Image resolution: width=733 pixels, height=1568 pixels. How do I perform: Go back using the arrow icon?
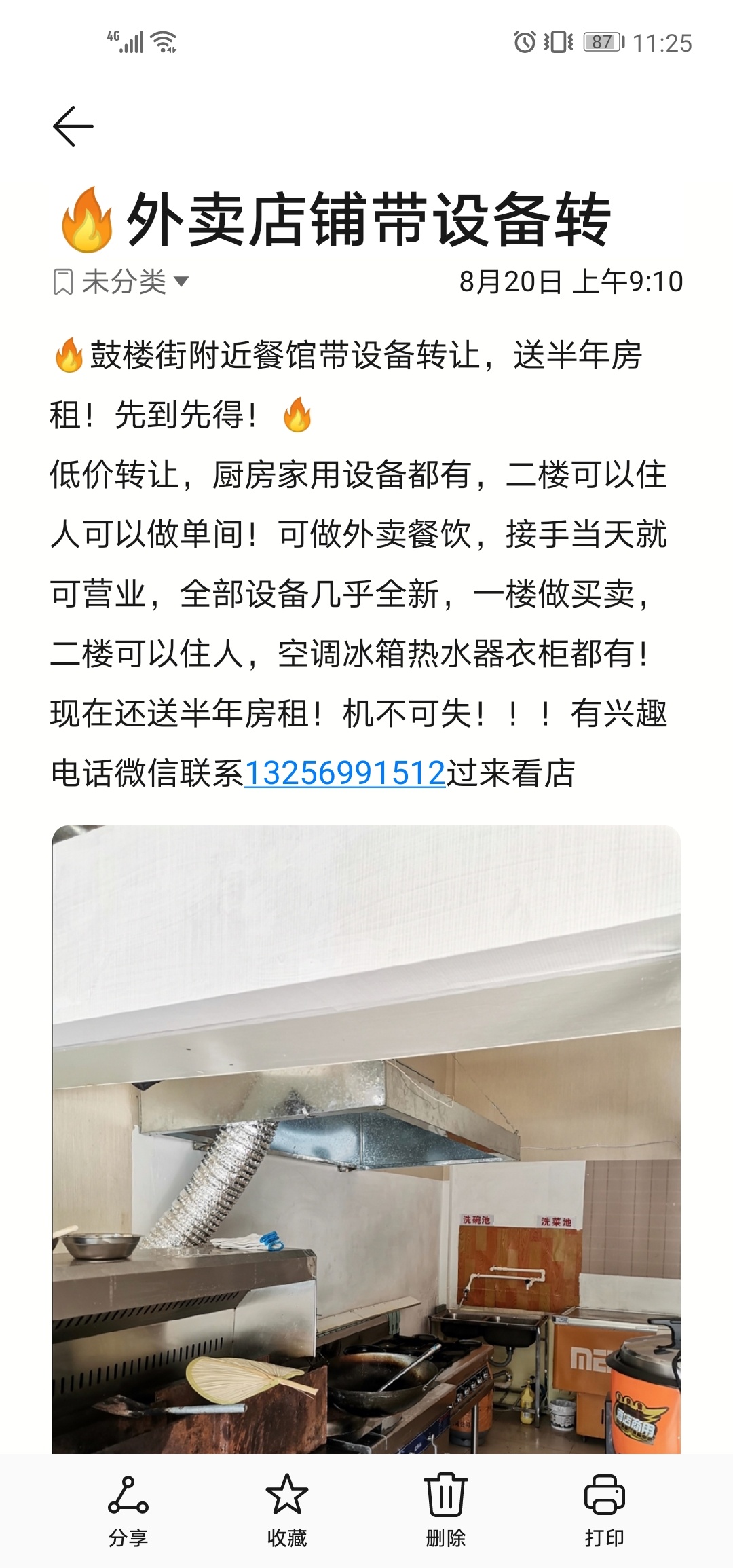click(x=73, y=126)
